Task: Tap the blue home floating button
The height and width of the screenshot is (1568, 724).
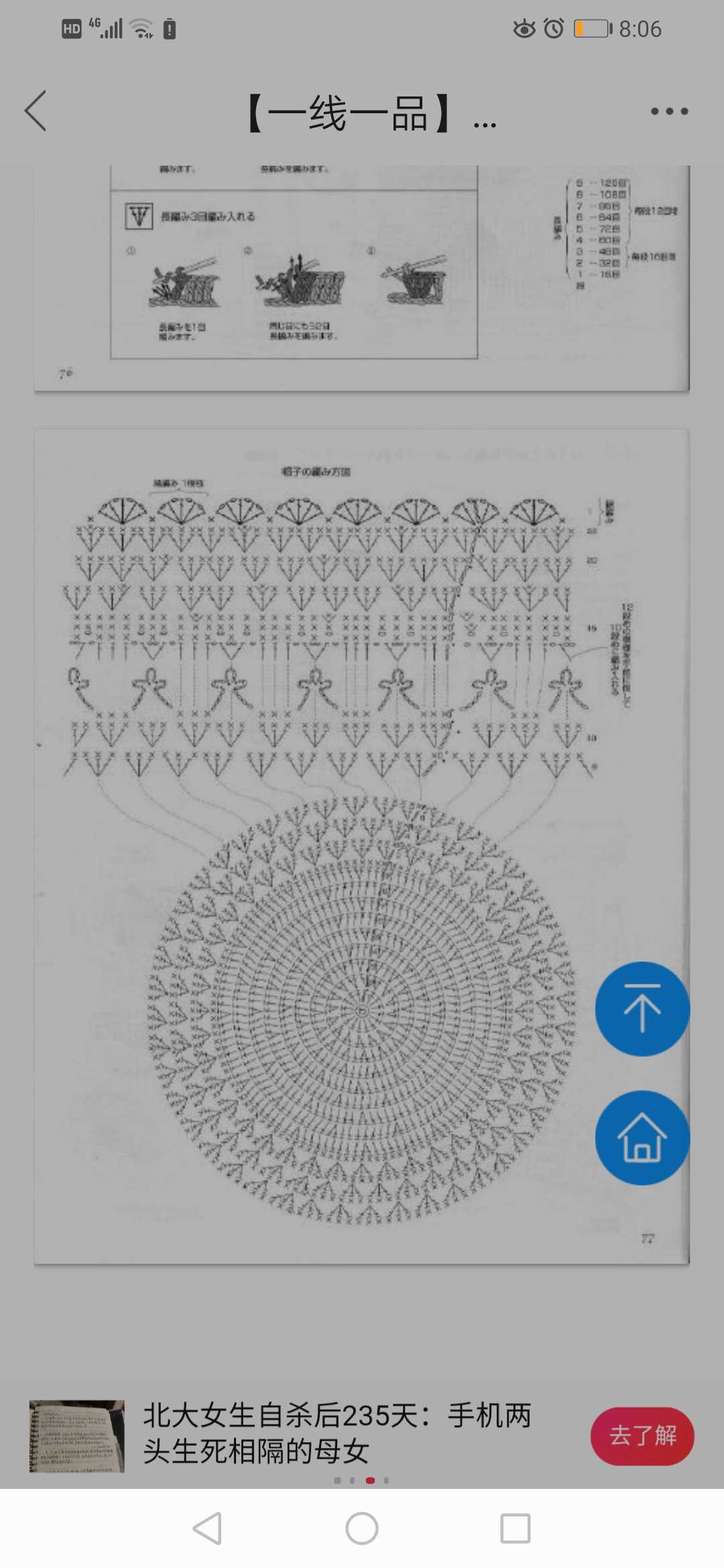Action: click(x=642, y=1138)
